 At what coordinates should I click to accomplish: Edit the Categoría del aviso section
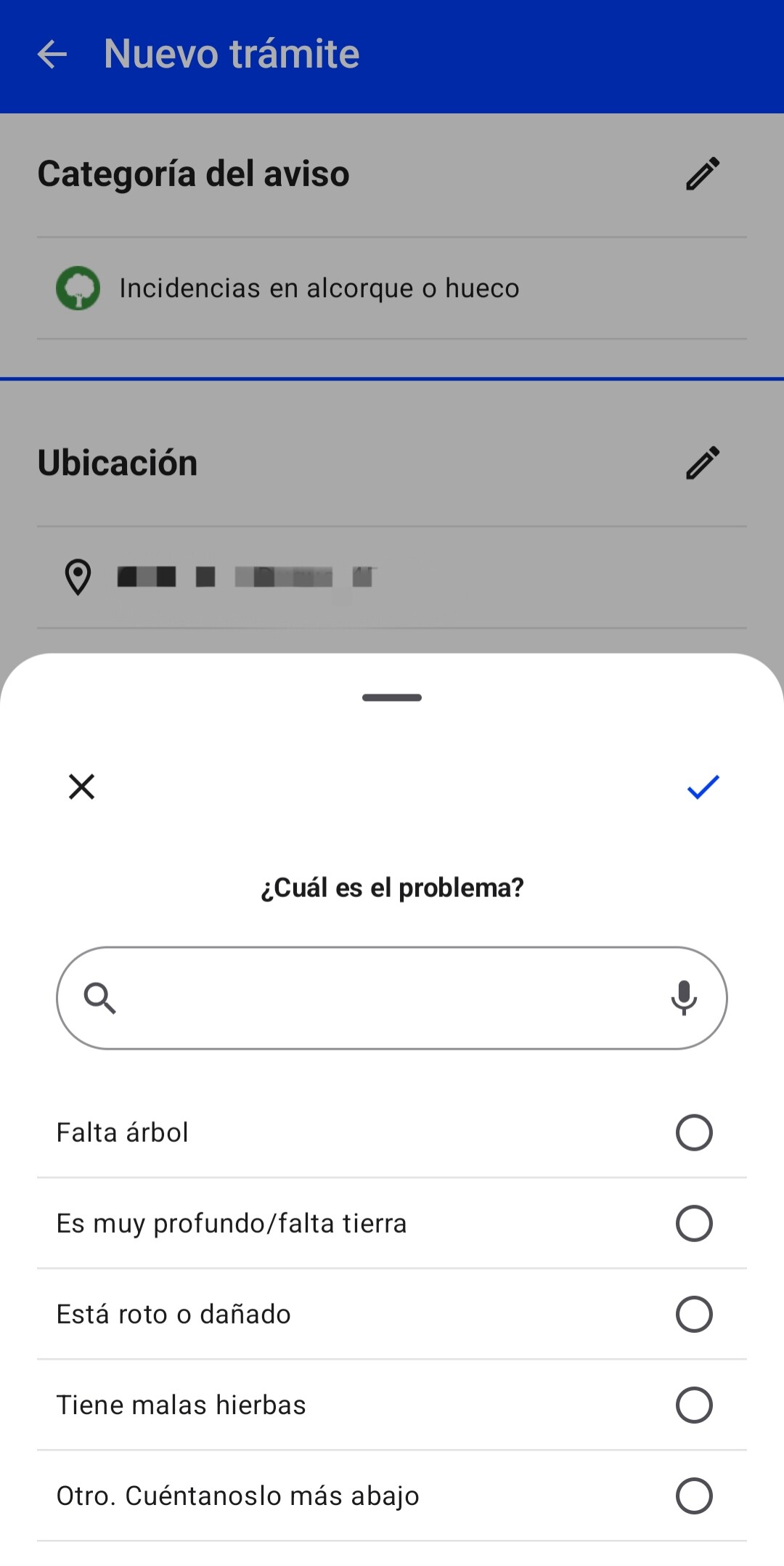[703, 174]
